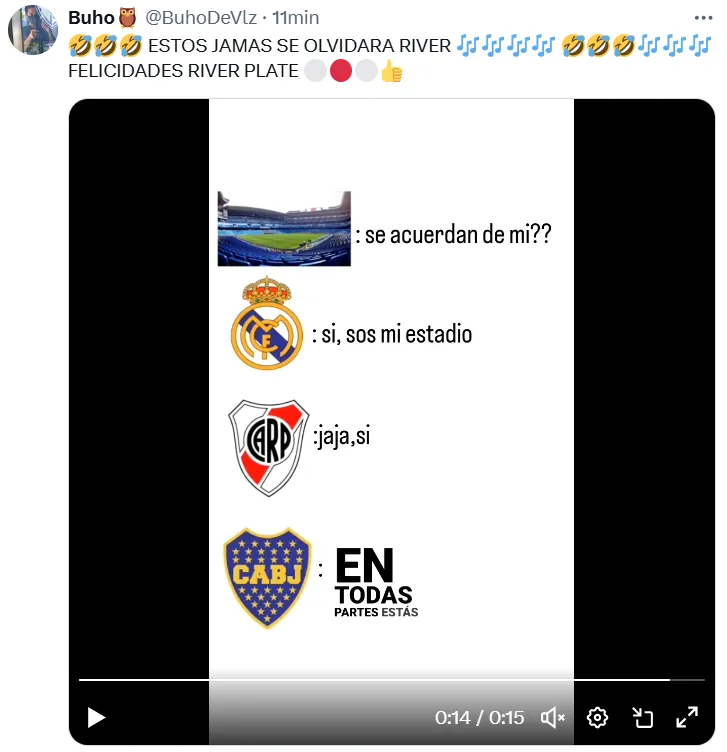Open video playback settings gear
The height and width of the screenshot is (752, 727).
click(598, 717)
